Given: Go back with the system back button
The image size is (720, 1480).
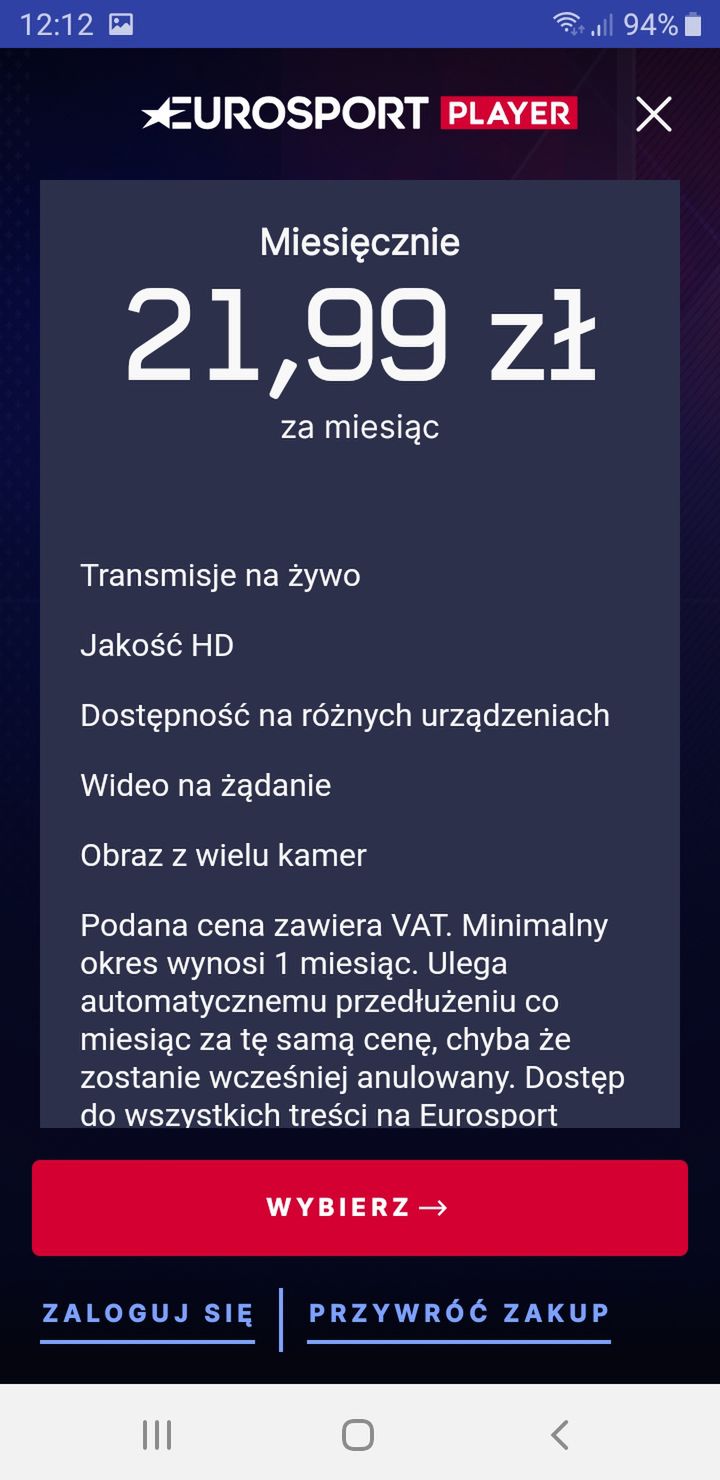Looking at the screenshot, I should (560, 1434).
